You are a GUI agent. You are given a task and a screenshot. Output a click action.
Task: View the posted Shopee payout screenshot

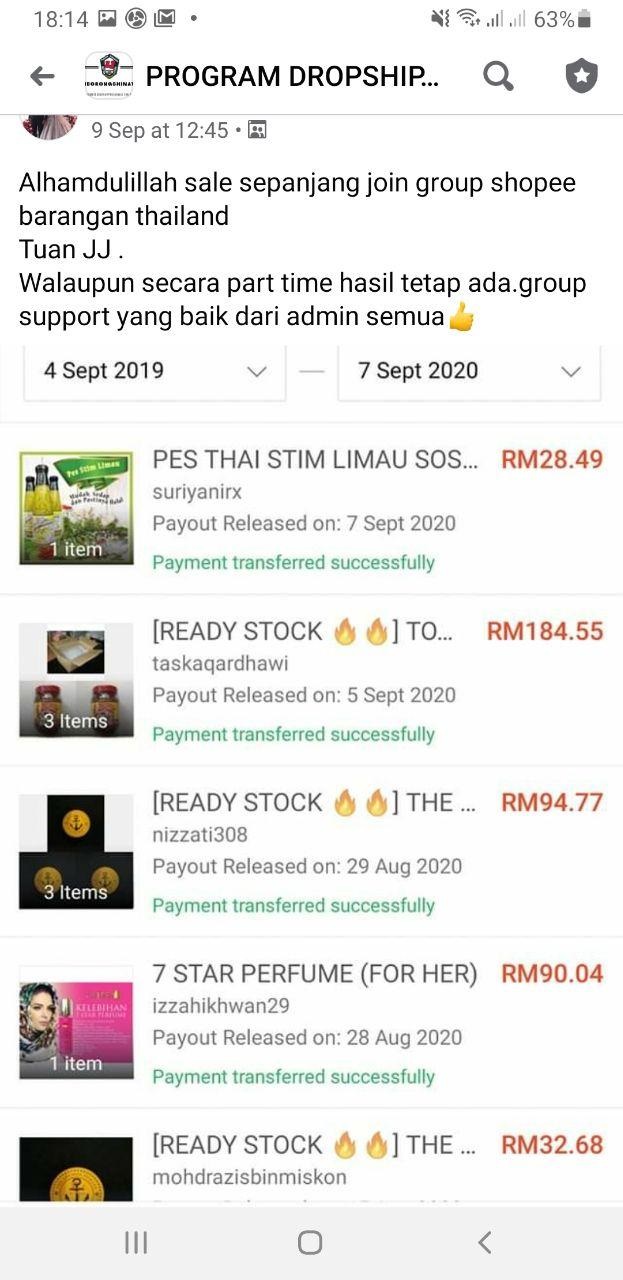(x=311, y=770)
